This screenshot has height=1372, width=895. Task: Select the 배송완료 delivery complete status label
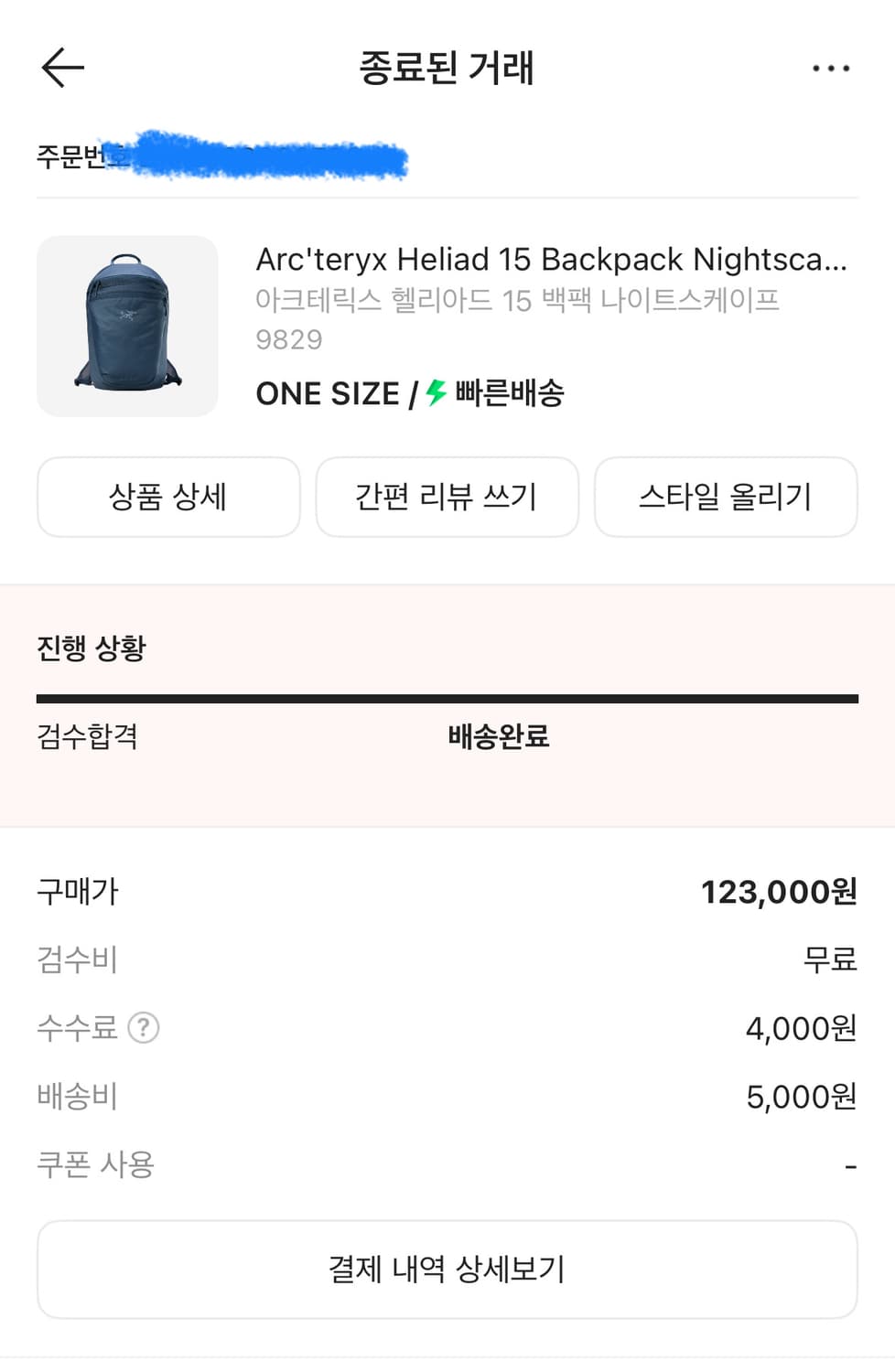tap(495, 736)
